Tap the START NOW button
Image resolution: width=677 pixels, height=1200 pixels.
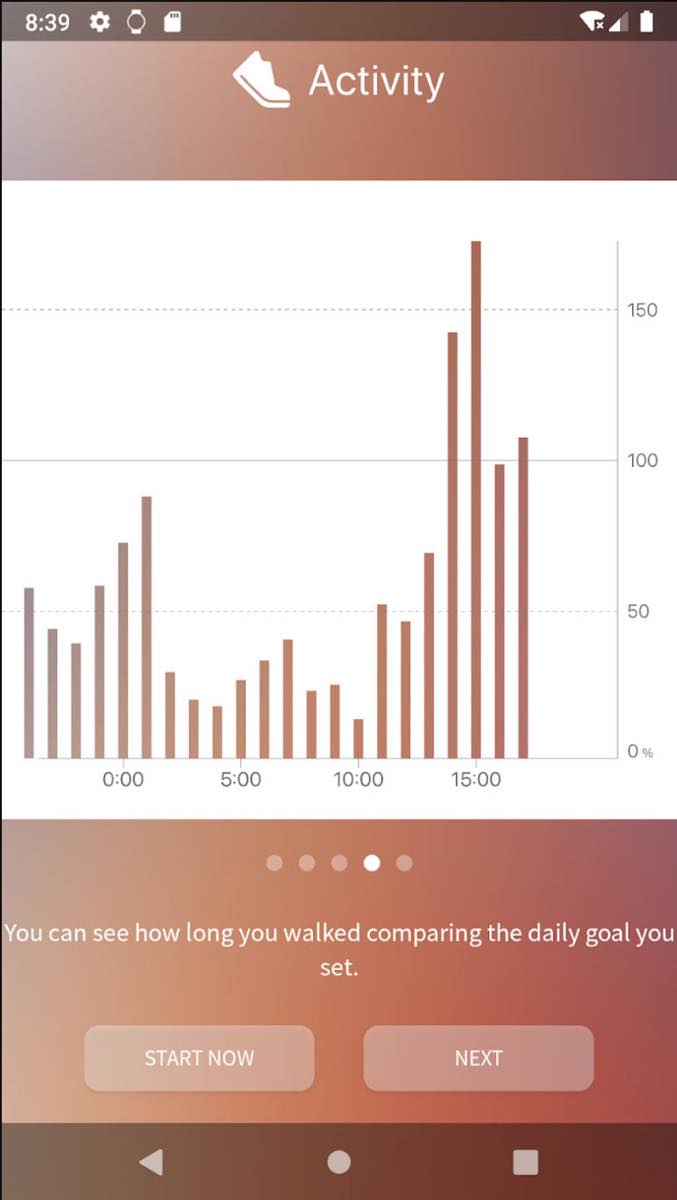(x=199, y=1058)
